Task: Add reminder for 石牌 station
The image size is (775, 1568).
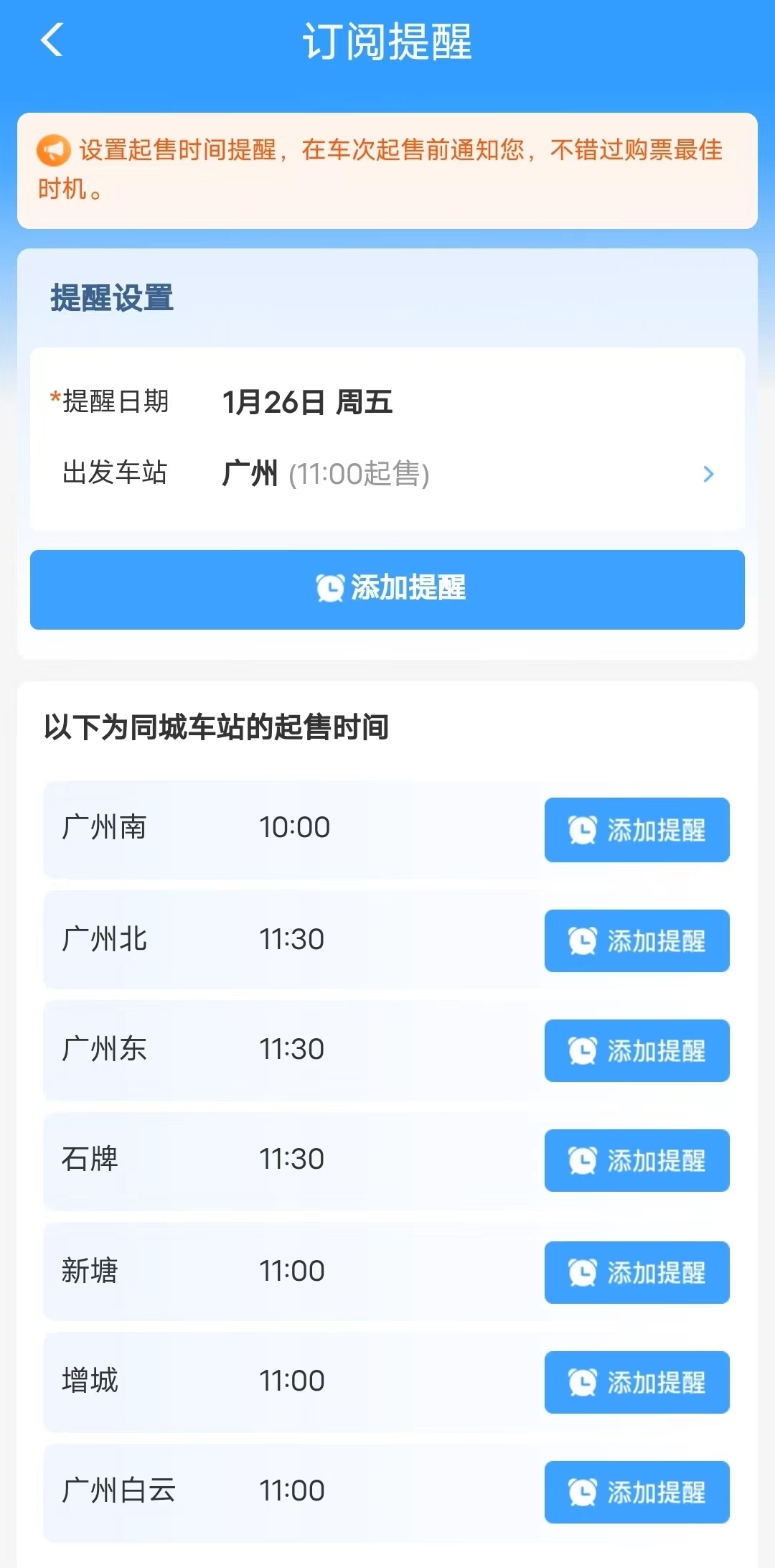Action: tap(637, 1160)
